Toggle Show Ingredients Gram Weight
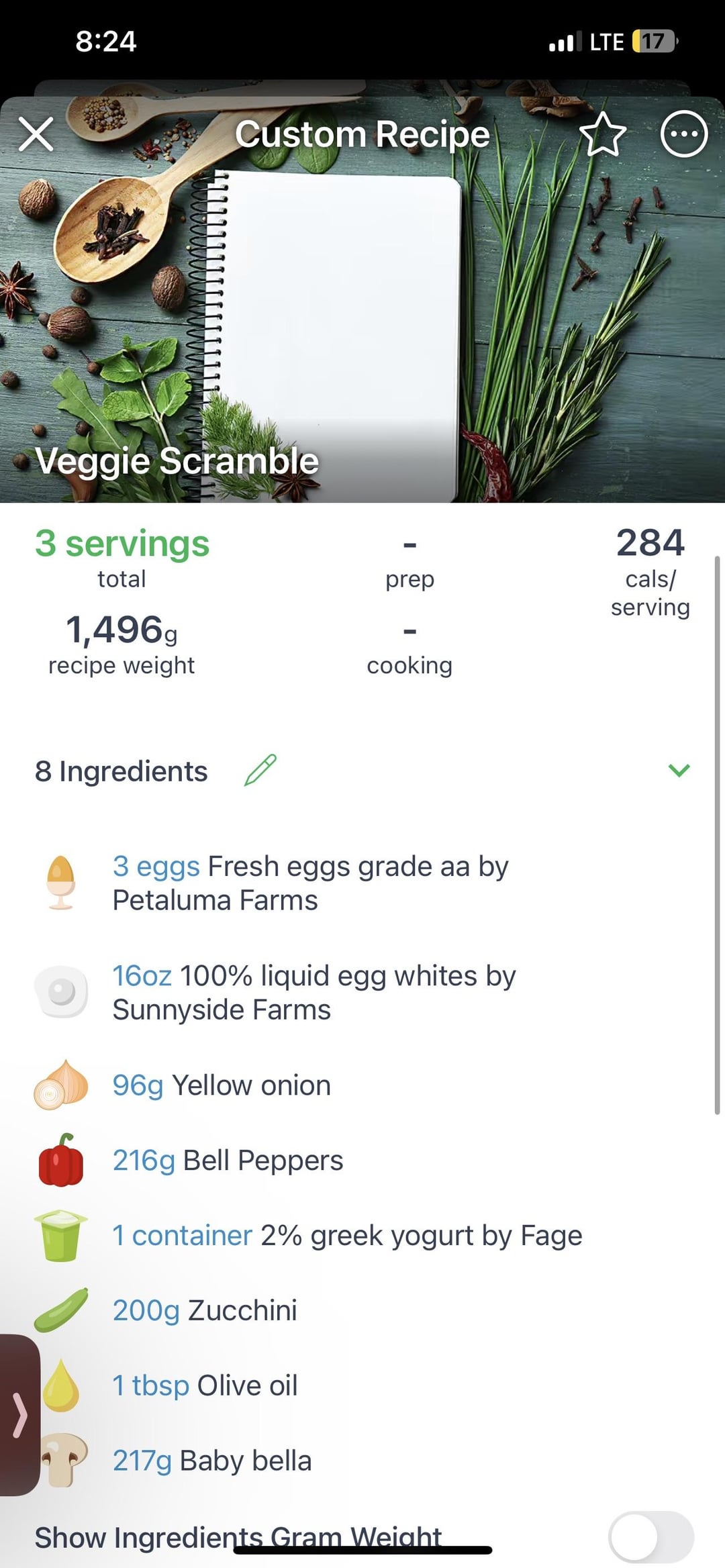Image resolution: width=725 pixels, height=1568 pixels. pos(651,1536)
